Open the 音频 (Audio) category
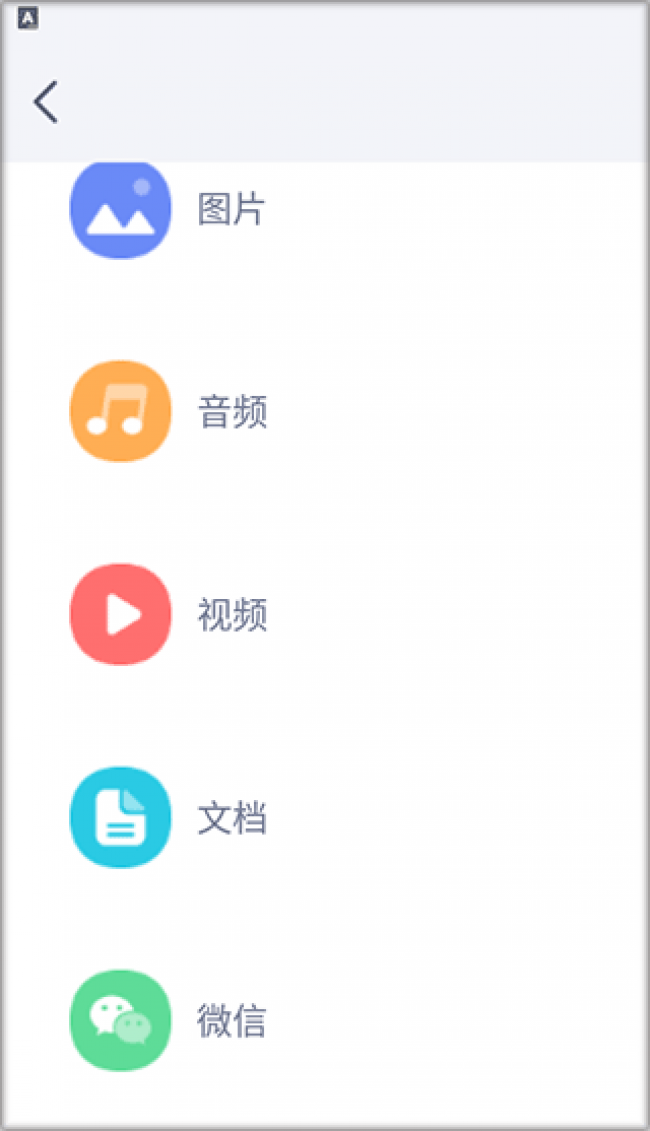650x1131 pixels. pyautogui.click(x=325, y=412)
